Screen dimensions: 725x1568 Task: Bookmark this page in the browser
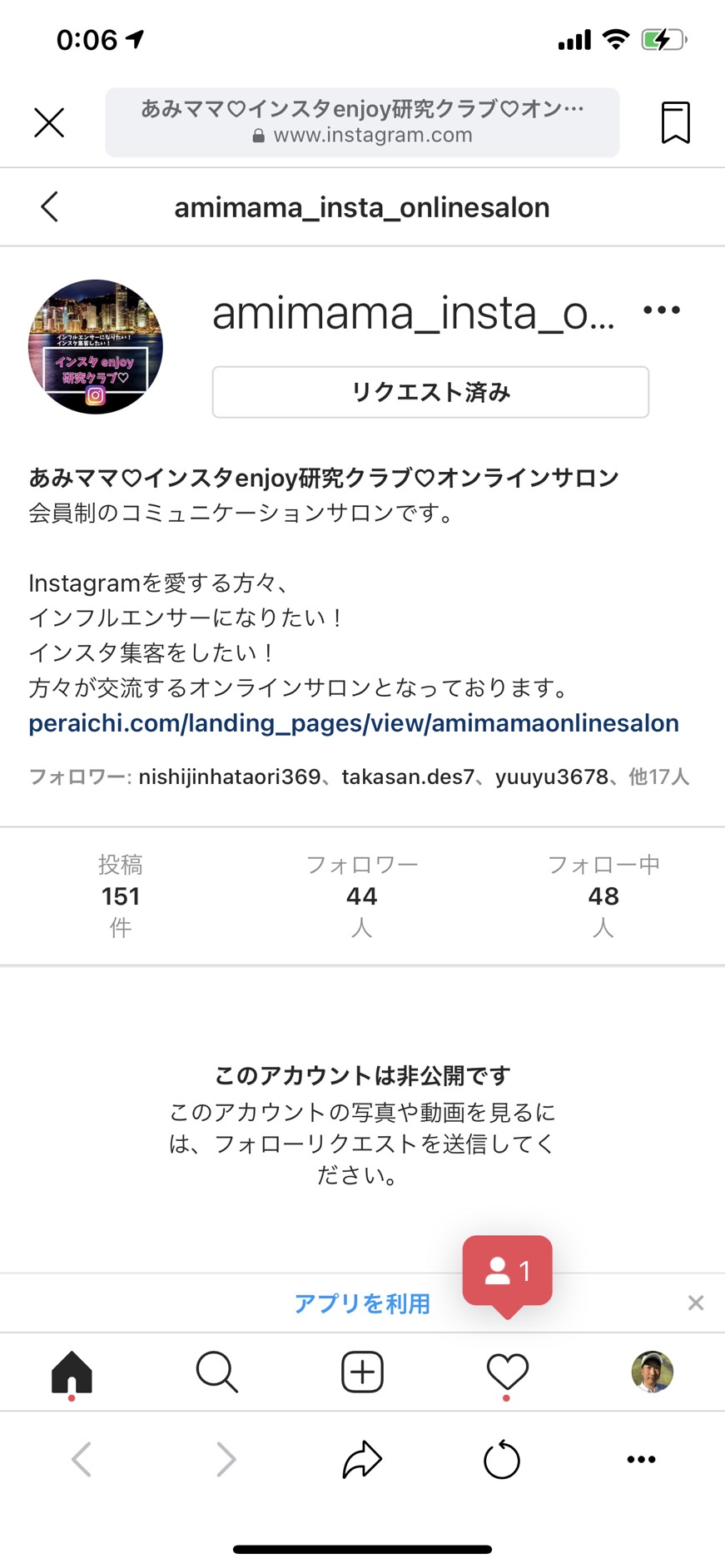pyautogui.click(x=675, y=122)
